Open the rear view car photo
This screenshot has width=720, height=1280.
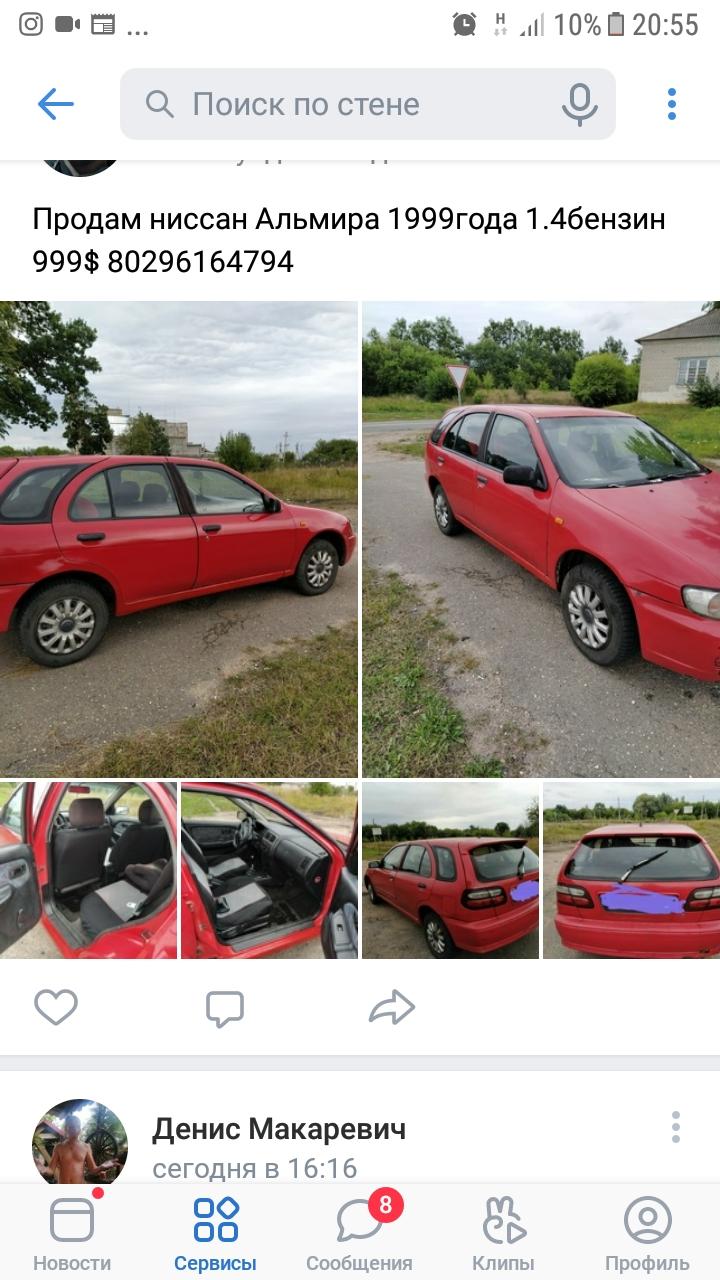coord(632,870)
